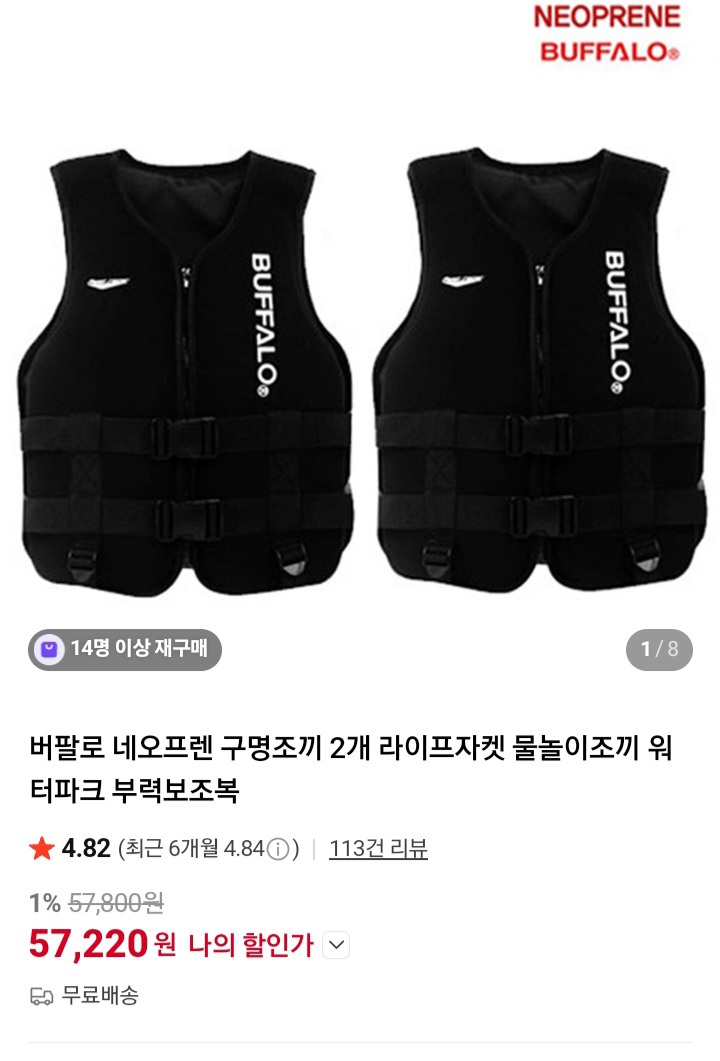
Task: Tap the star next to 4.82 score
Action: click(38, 851)
